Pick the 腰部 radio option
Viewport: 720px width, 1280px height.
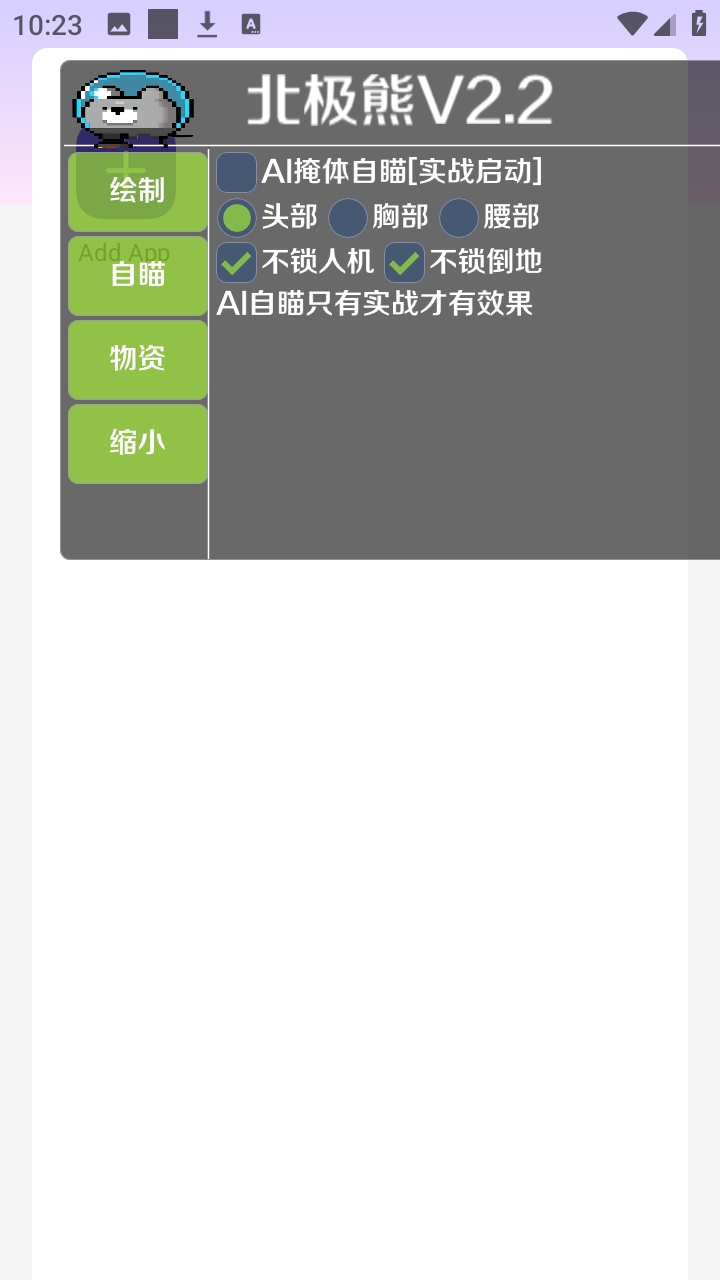coord(459,217)
